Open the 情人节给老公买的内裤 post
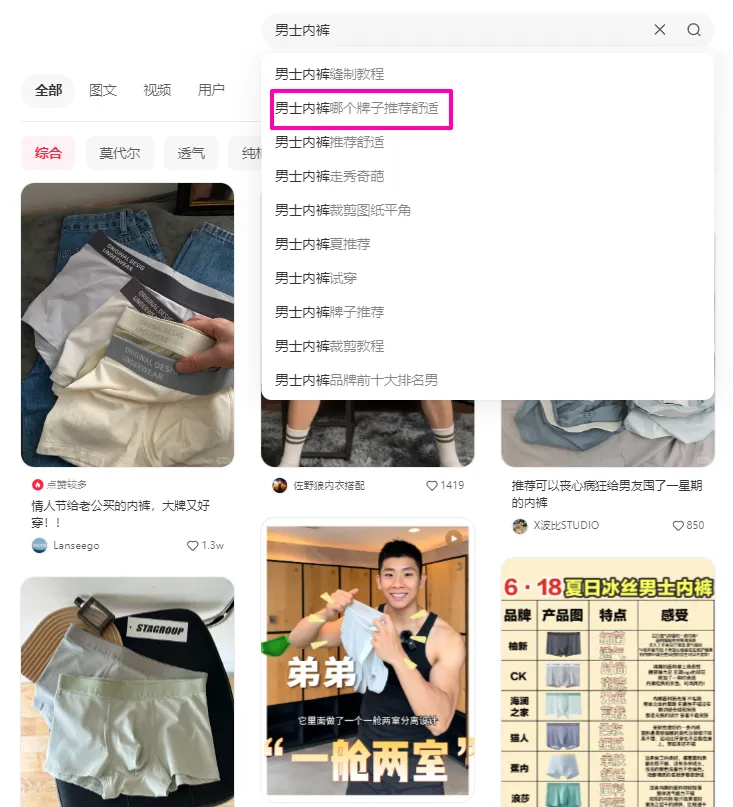 click(x=127, y=325)
